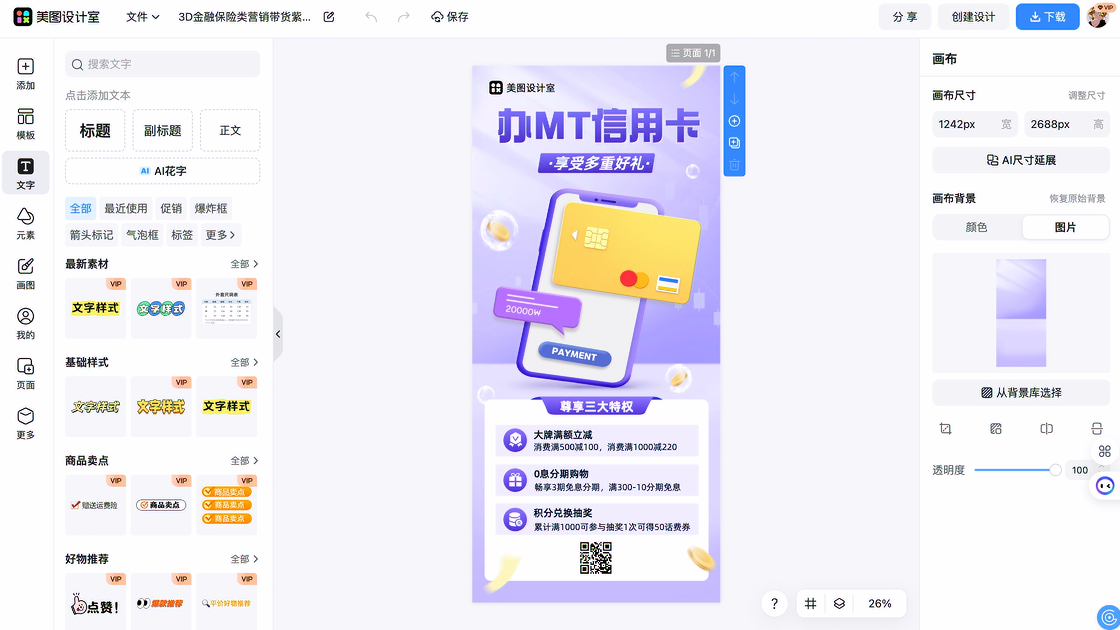1120x630 pixels.
Task: Download design with 下载 button
Action: click(x=1047, y=17)
